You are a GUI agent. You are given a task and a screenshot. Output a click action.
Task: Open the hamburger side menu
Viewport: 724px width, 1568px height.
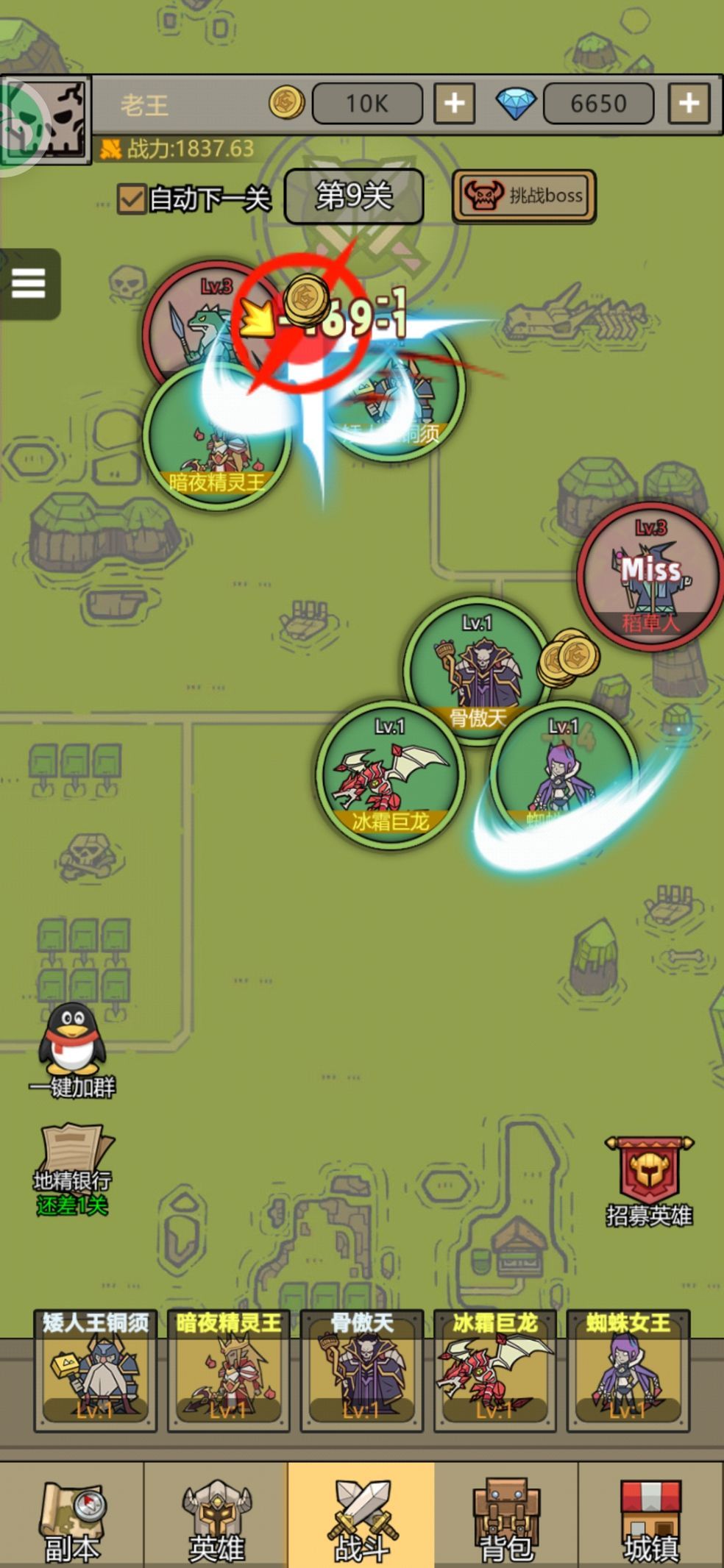tap(29, 284)
